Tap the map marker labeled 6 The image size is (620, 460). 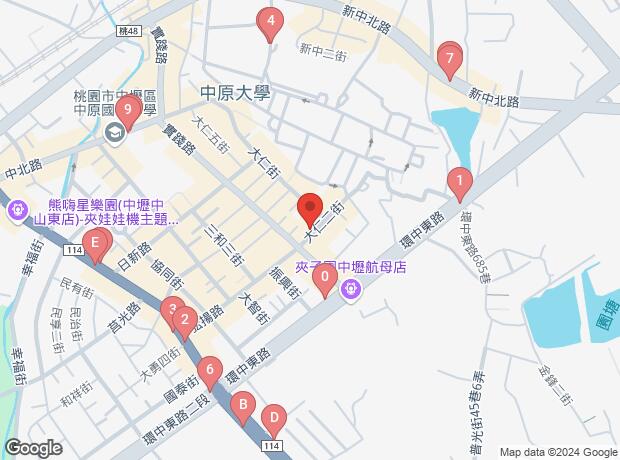pos(209,371)
